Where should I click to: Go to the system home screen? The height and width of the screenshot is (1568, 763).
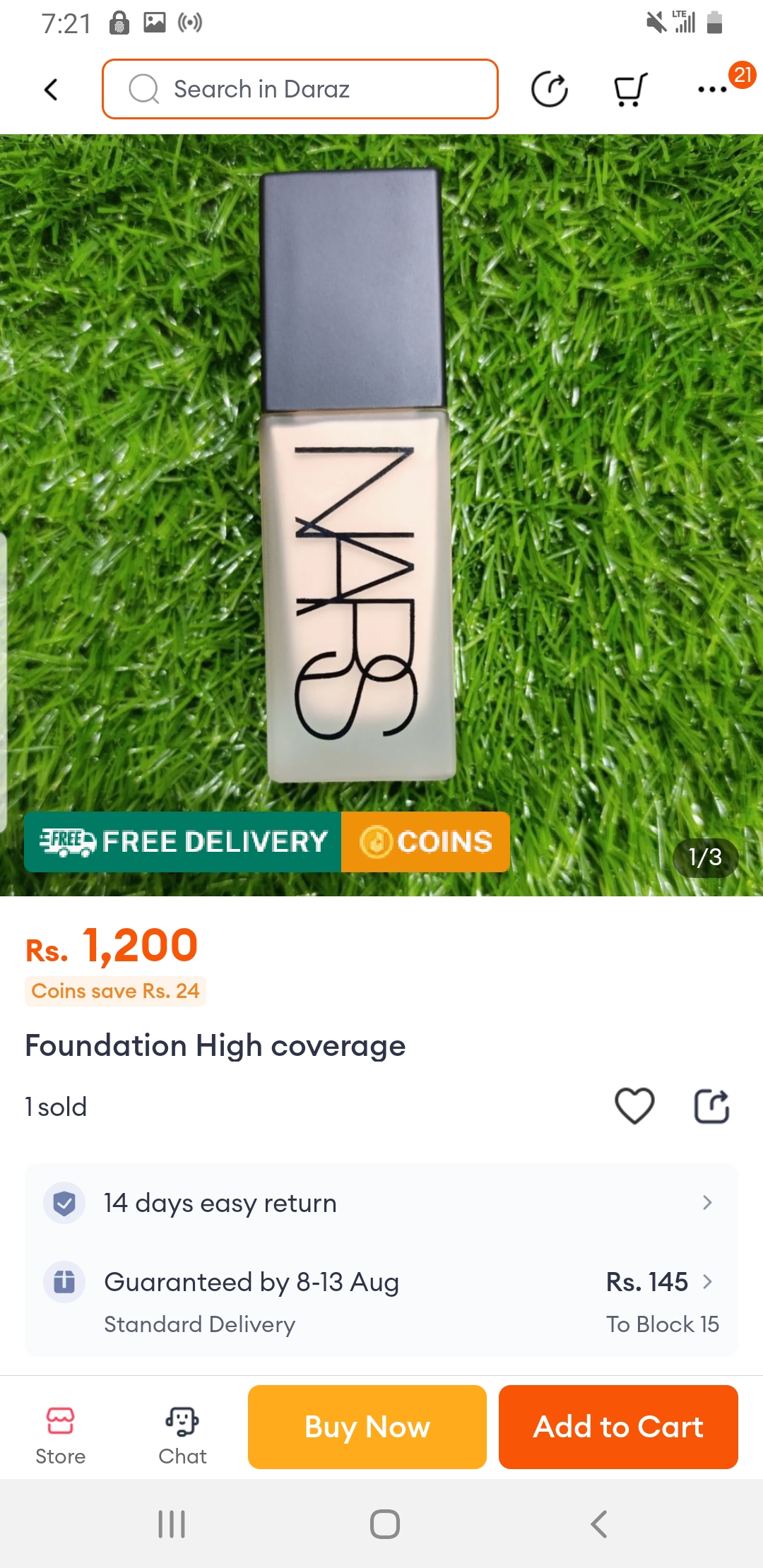tap(384, 1524)
